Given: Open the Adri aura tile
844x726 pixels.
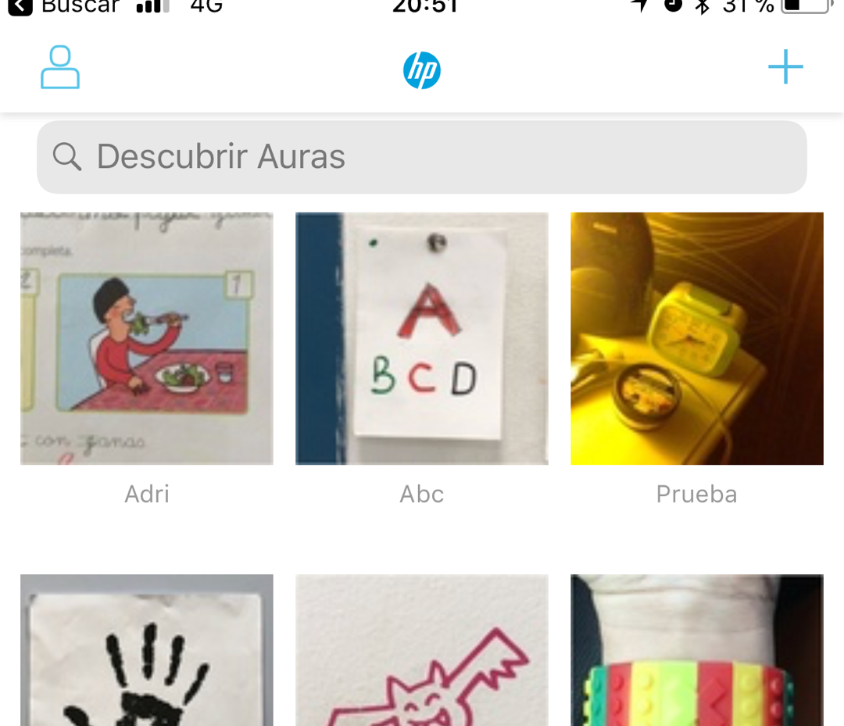Looking at the screenshot, I should coord(147,339).
